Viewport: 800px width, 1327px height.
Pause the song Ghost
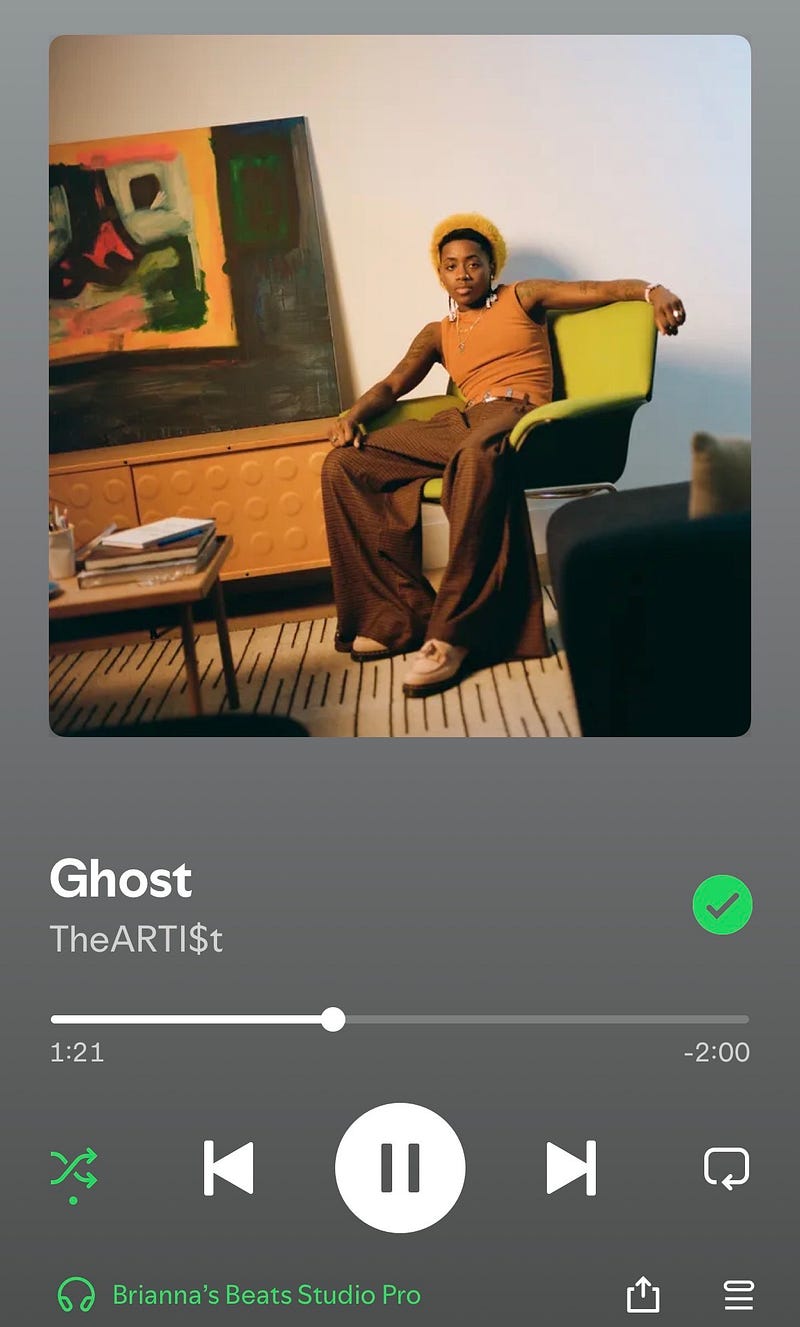tap(400, 1167)
